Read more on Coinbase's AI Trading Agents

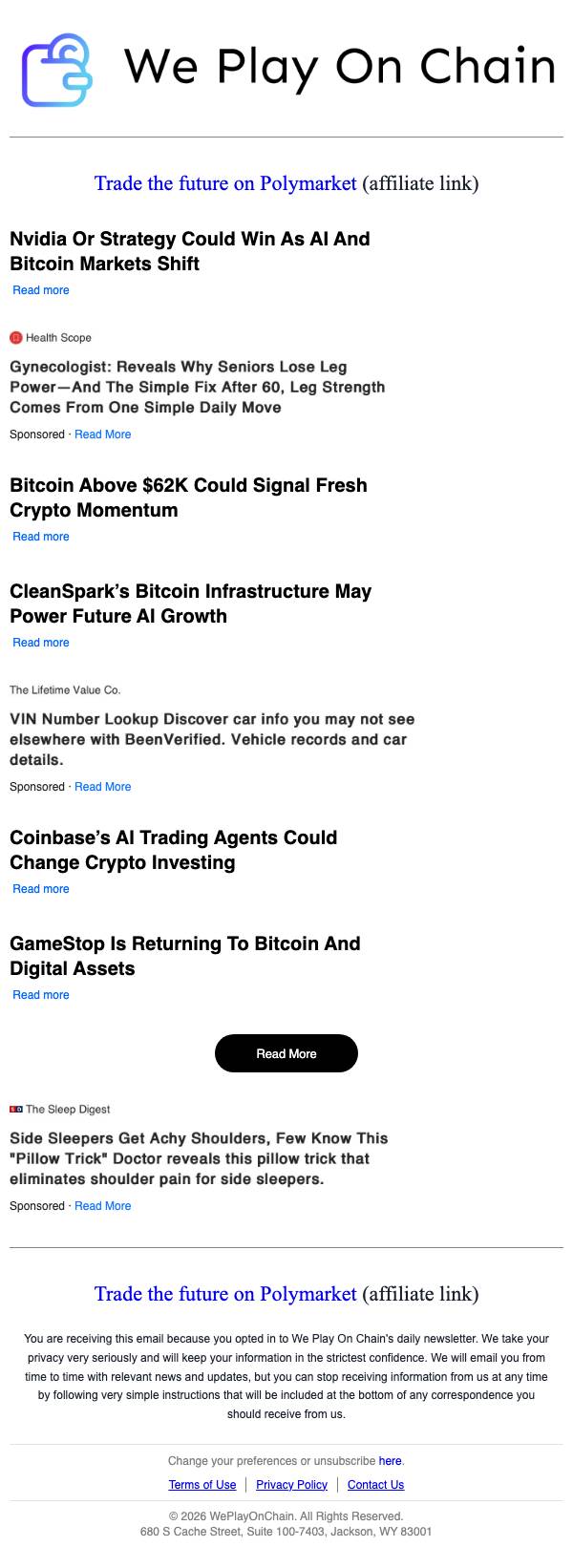[41, 889]
